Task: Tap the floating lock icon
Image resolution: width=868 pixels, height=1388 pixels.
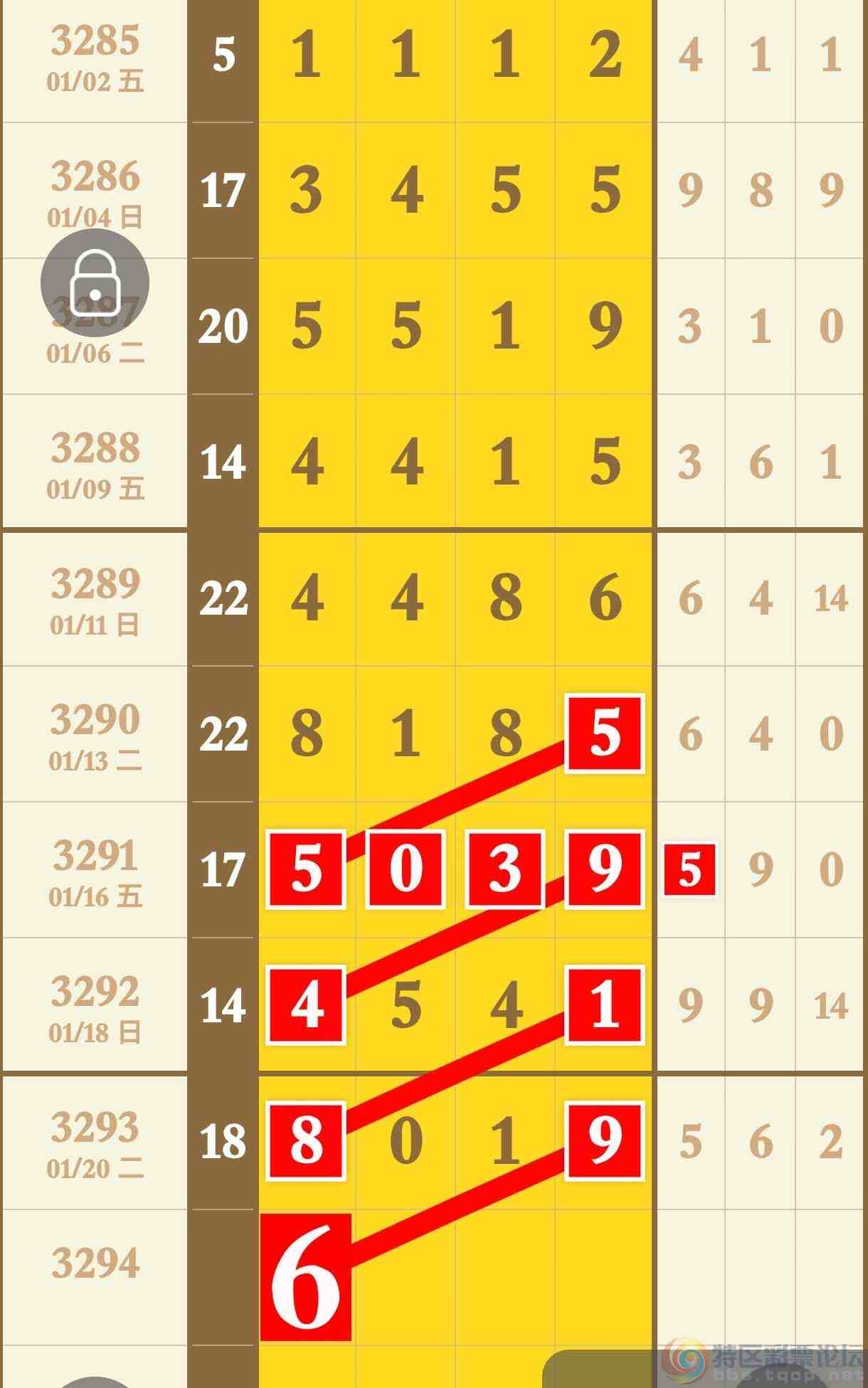Action: click(x=95, y=283)
